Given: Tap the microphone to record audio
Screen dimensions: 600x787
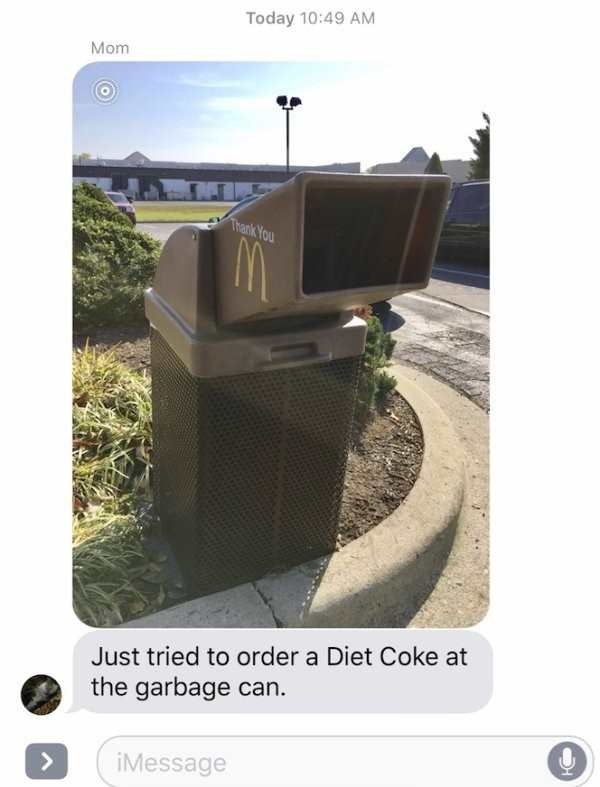Looking at the screenshot, I should (x=566, y=762).
